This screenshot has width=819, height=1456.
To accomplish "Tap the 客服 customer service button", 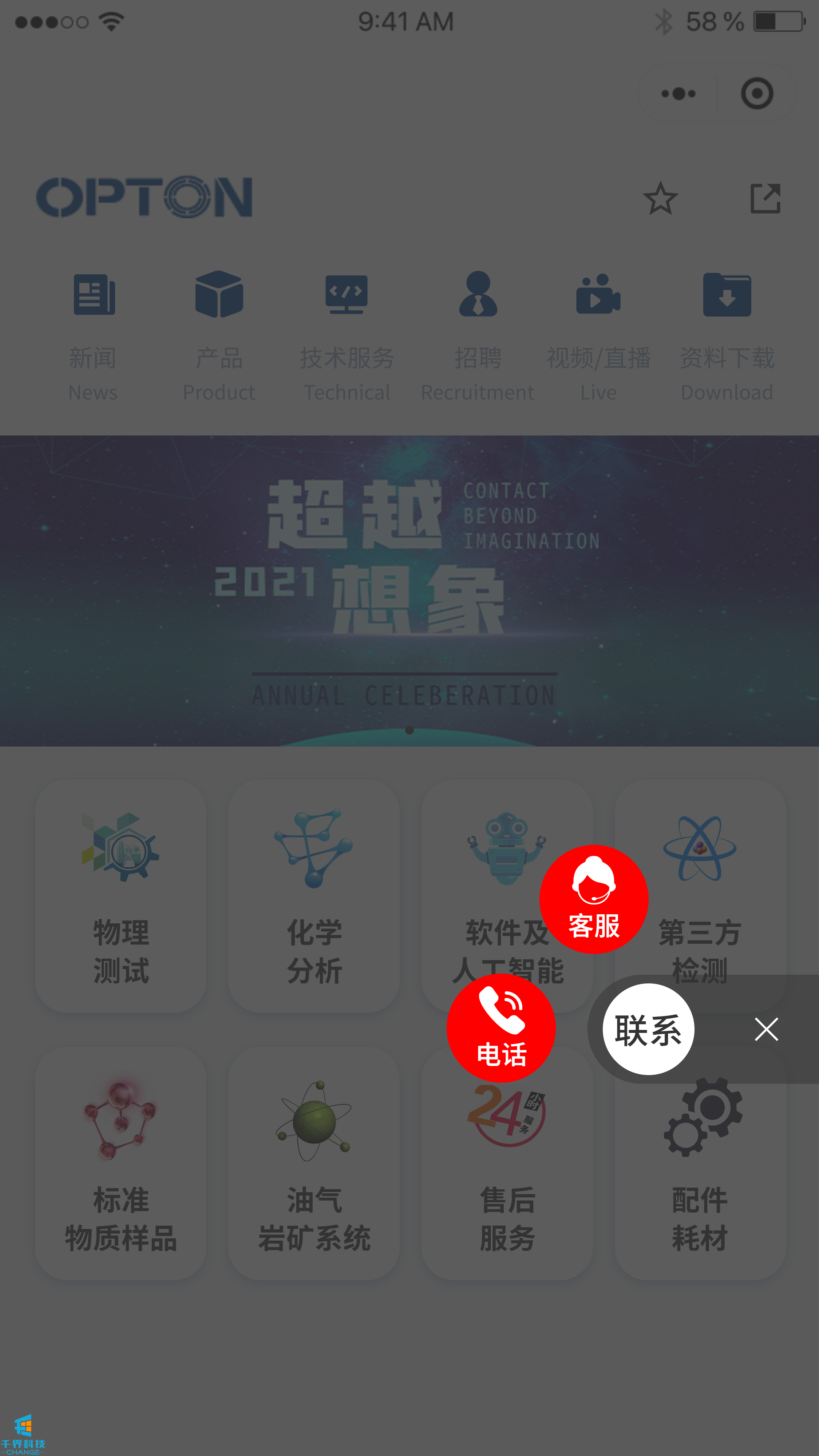I will point(593,899).
